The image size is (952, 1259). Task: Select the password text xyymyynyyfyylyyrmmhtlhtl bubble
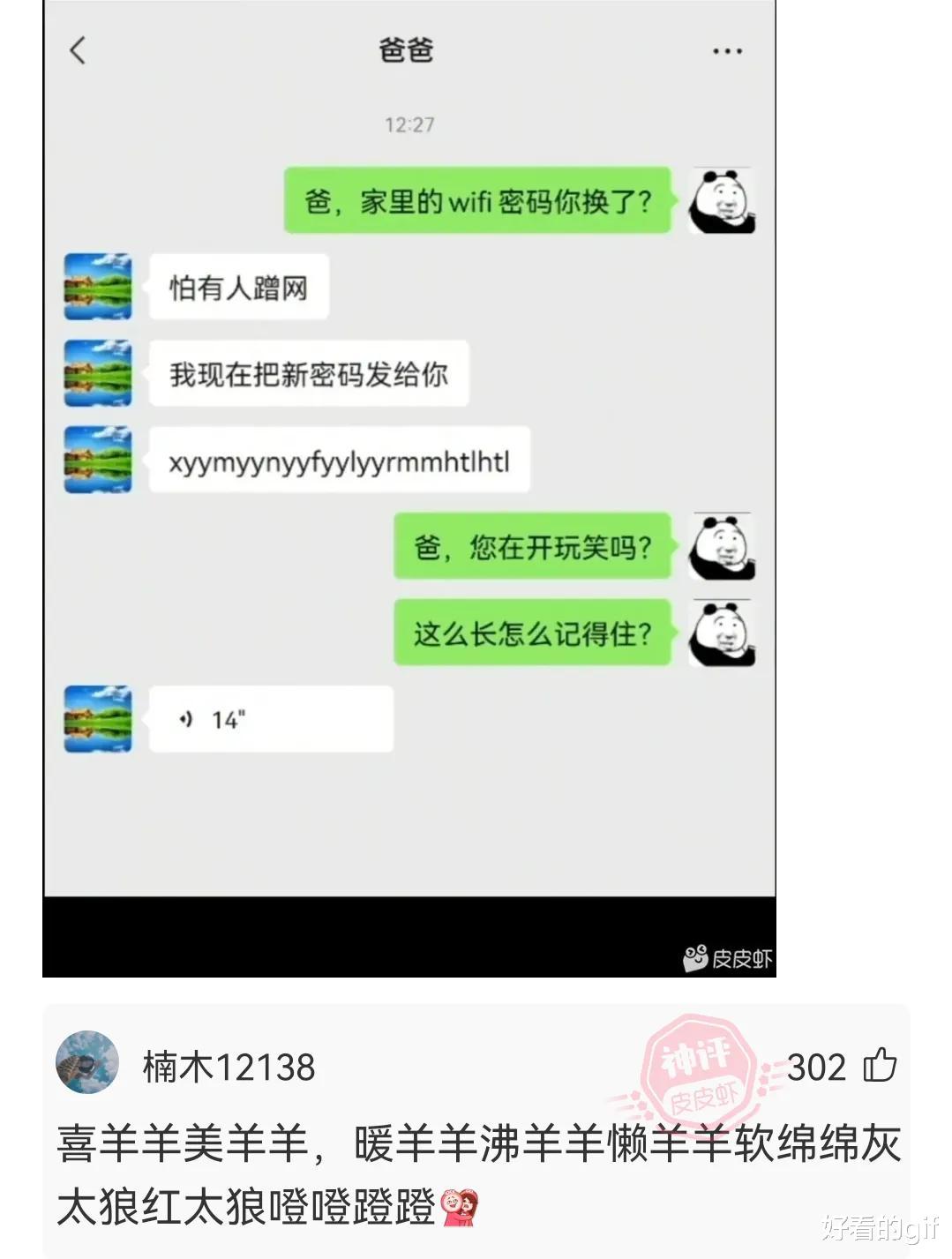[340, 460]
